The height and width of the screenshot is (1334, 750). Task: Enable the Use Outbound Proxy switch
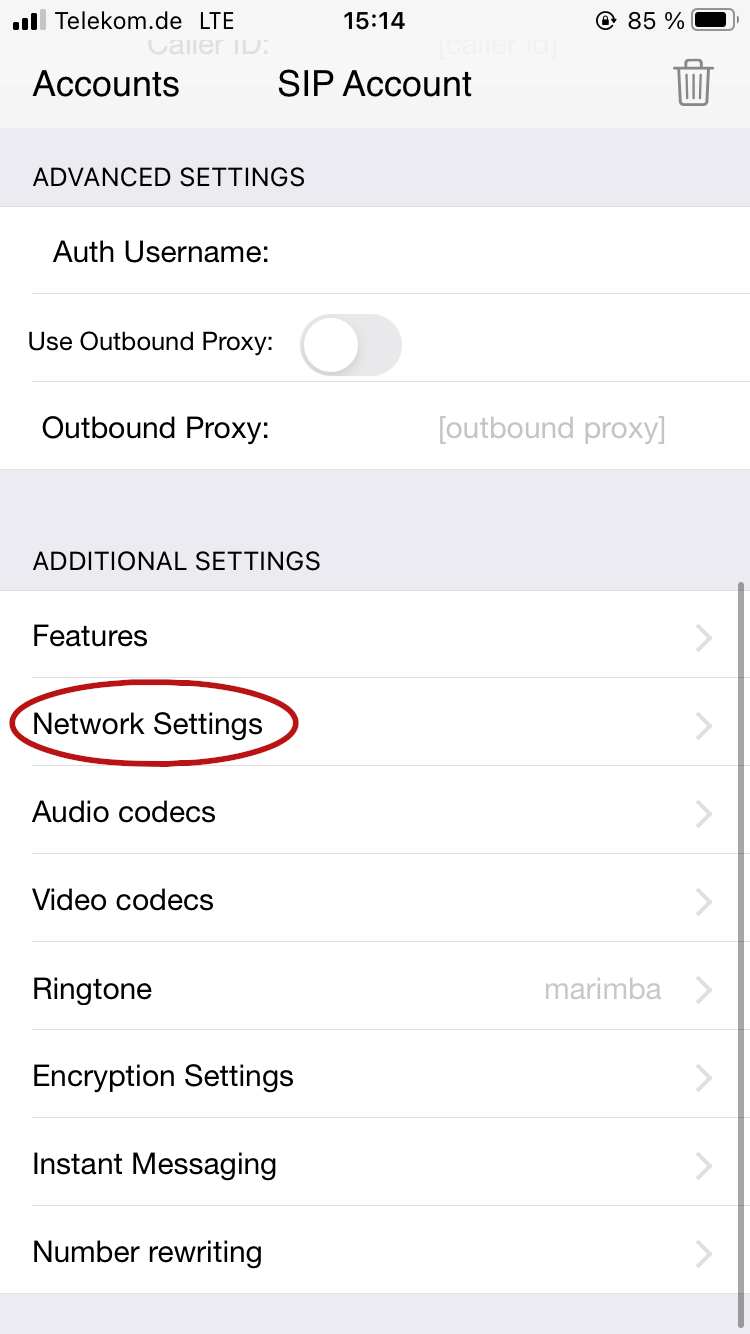click(351, 345)
